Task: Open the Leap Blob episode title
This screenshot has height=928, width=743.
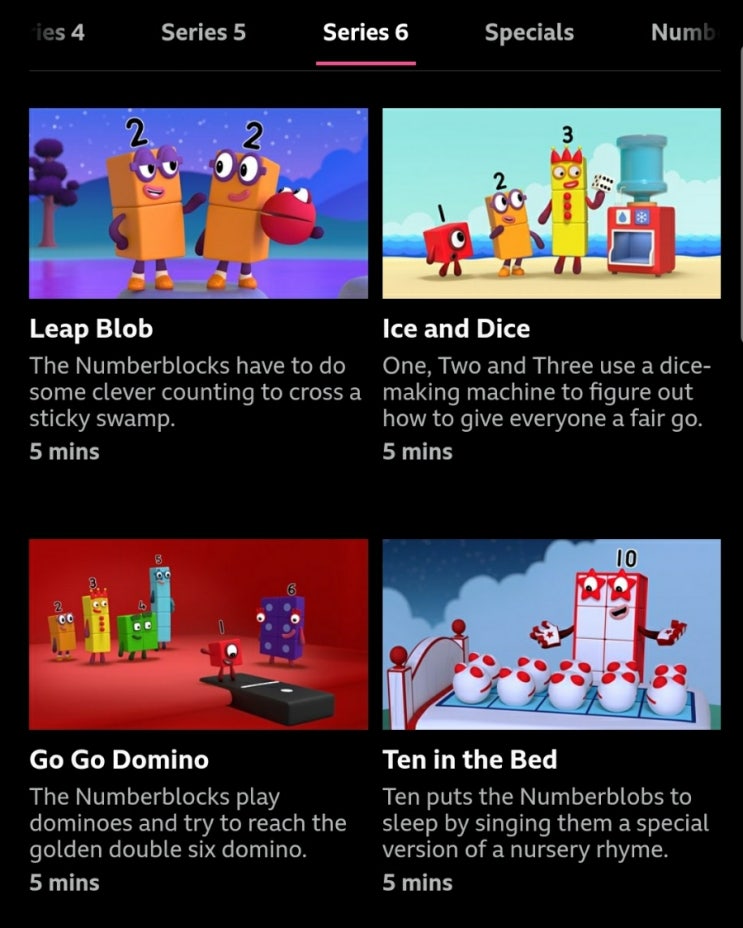Action: click(x=91, y=328)
